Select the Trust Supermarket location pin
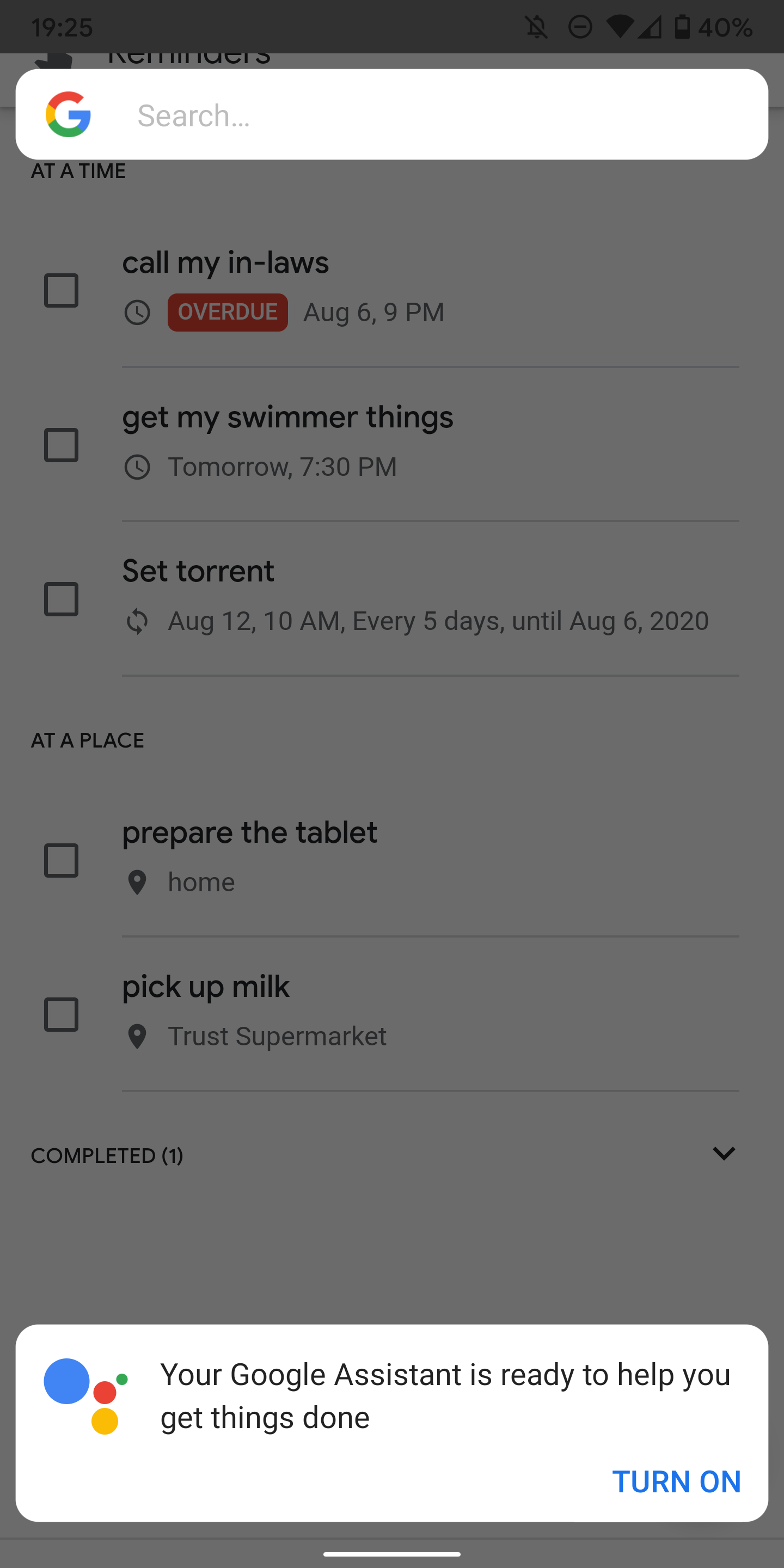The height and width of the screenshot is (1568, 784). pyautogui.click(x=138, y=1036)
